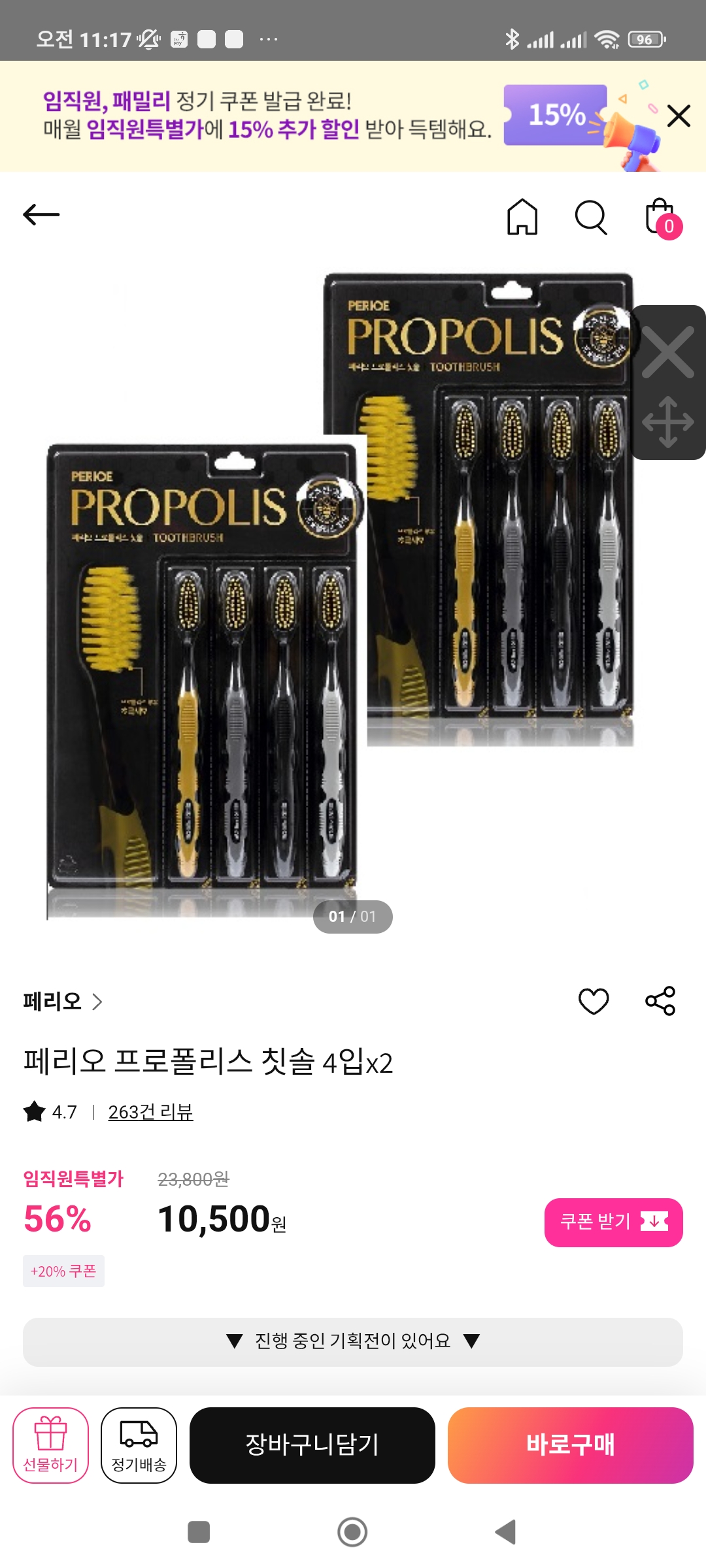Go to the shop home page
The width and height of the screenshot is (706, 1568).
[522, 217]
